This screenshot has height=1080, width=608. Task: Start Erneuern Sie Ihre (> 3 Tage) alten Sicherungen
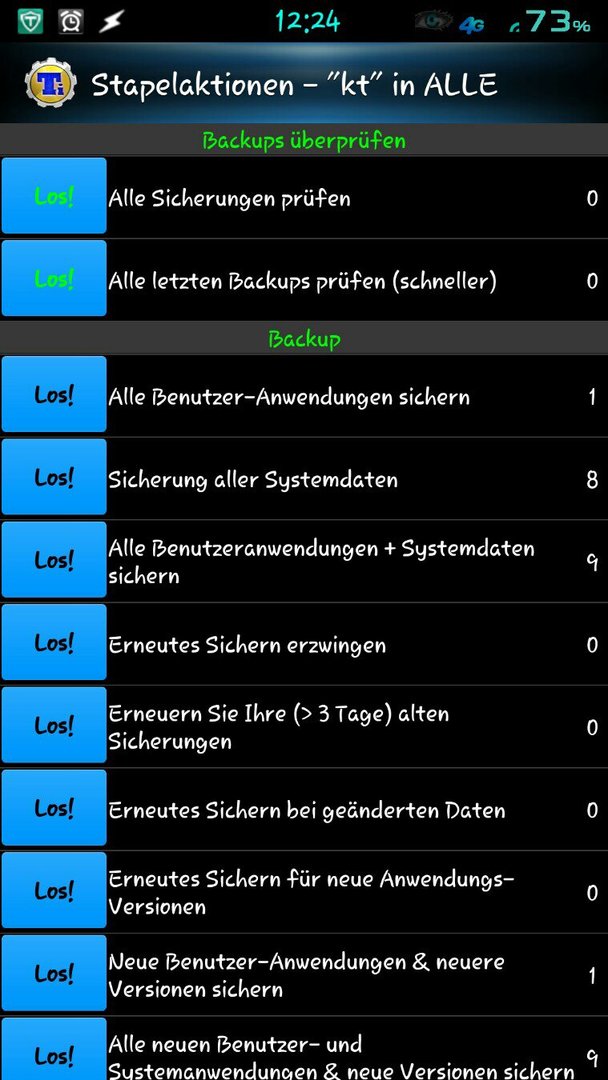(54, 725)
